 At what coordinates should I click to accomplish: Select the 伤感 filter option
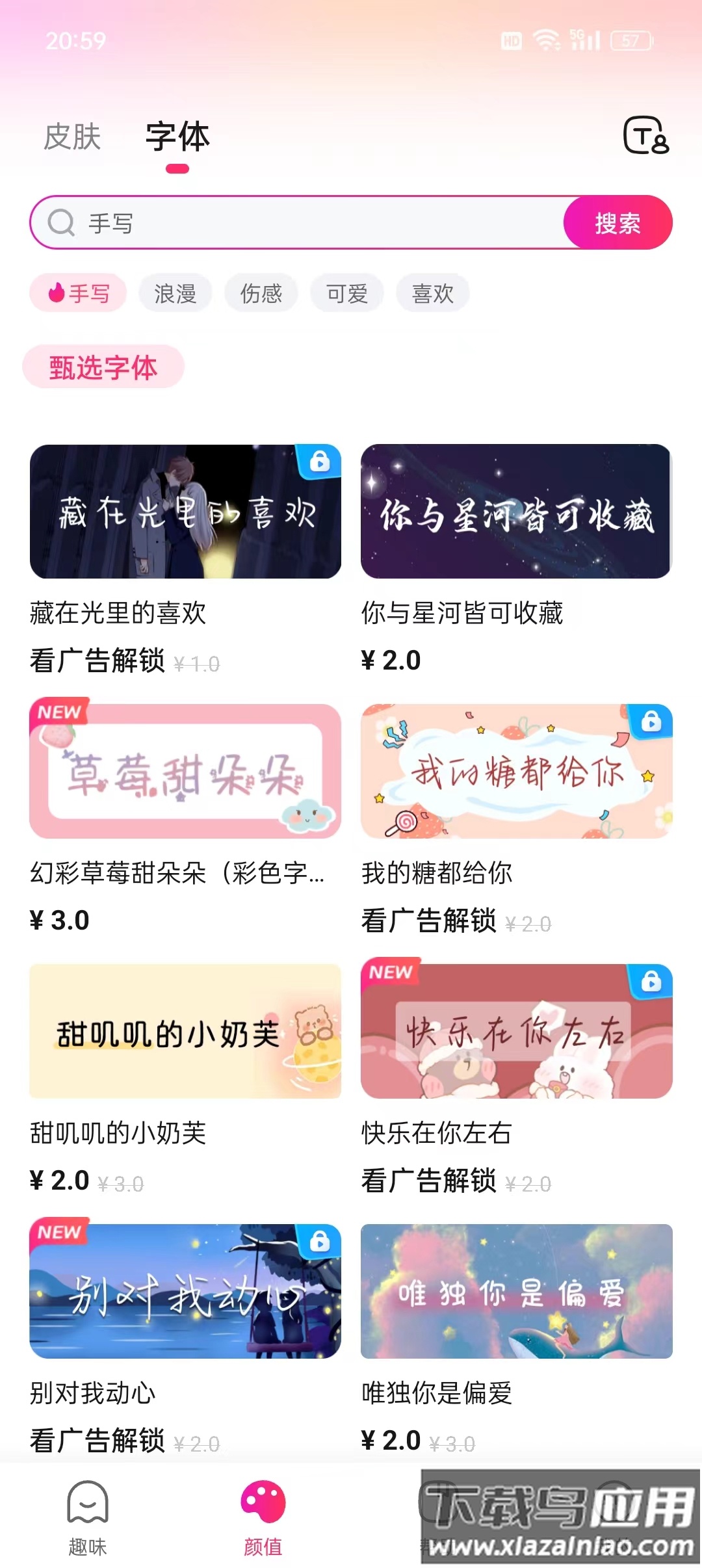tap(261, 293)
